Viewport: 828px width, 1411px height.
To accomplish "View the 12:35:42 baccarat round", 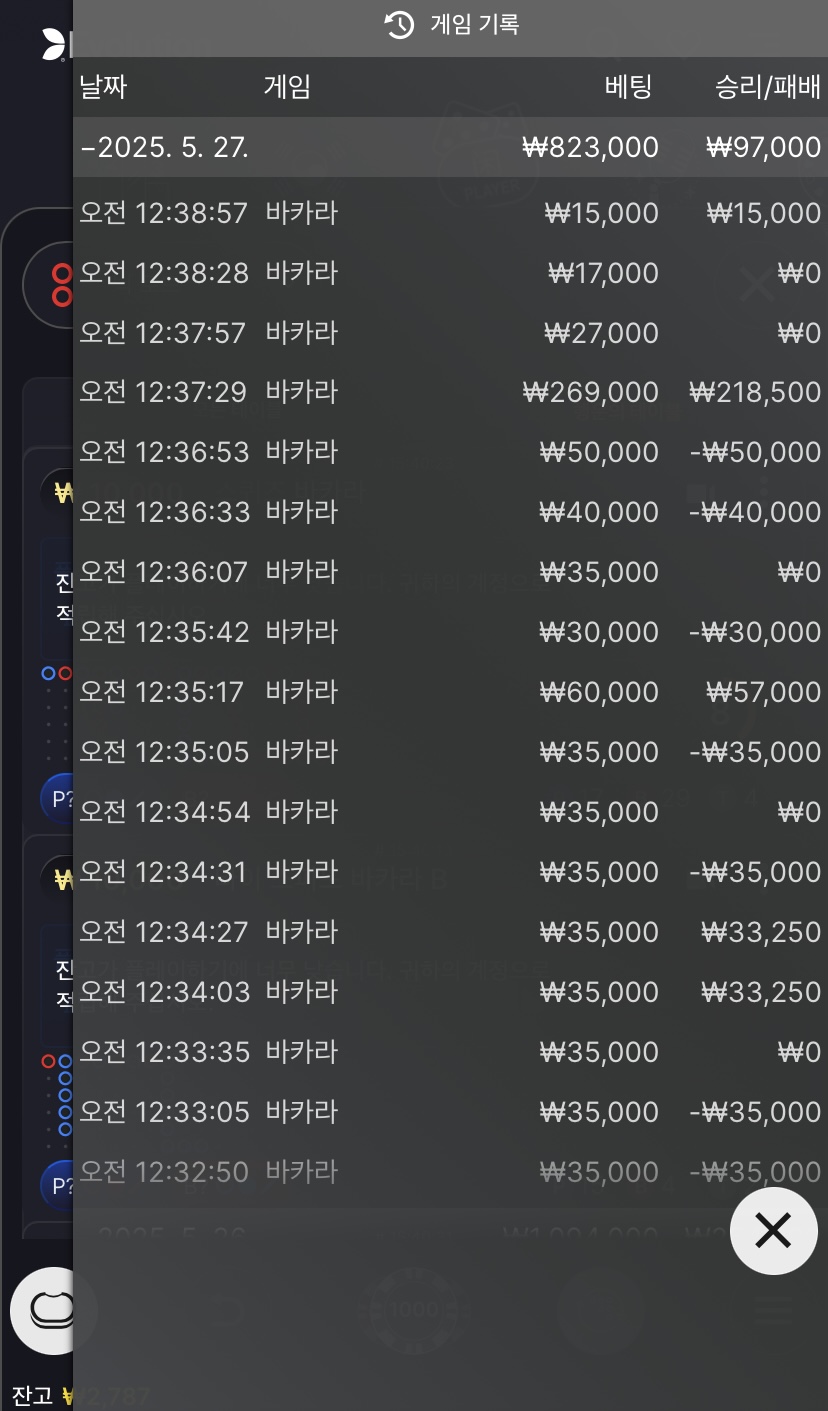I will tap(450, 632).
